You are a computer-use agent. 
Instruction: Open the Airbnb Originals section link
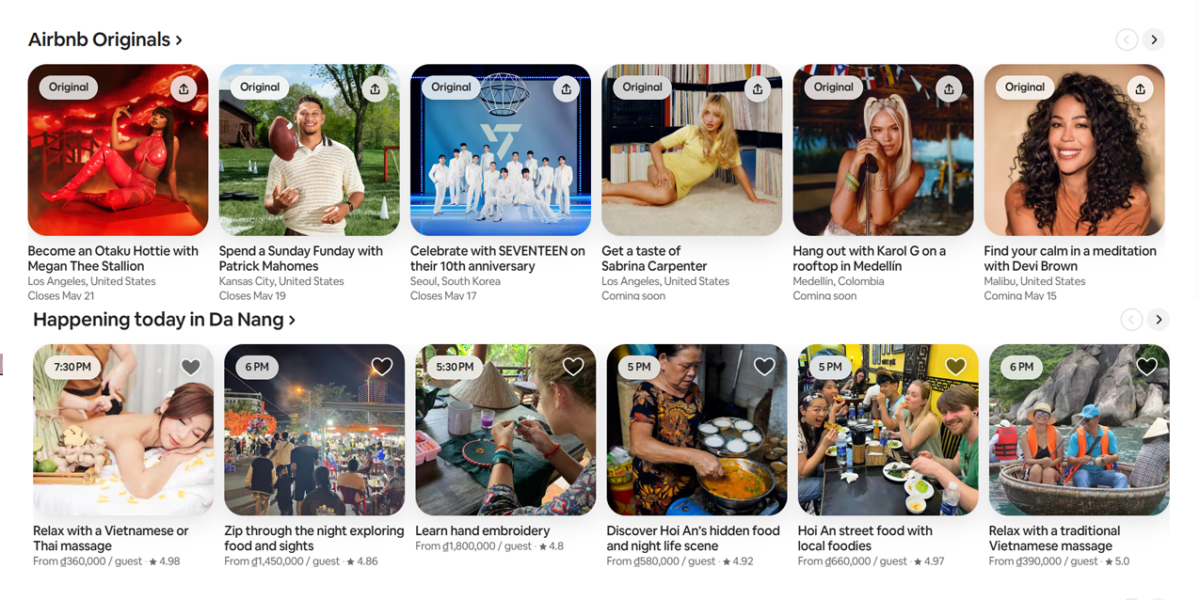105,40
